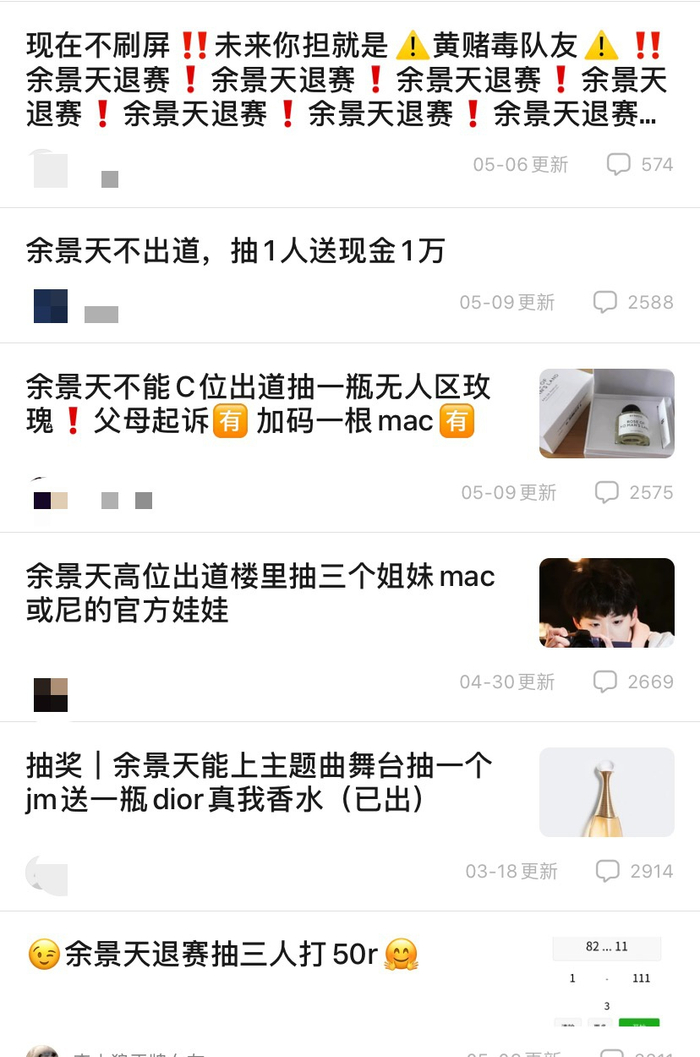Open comments icon showing 2575 replies
Viewport: 700px width, 1057px height.
point(607,492)
